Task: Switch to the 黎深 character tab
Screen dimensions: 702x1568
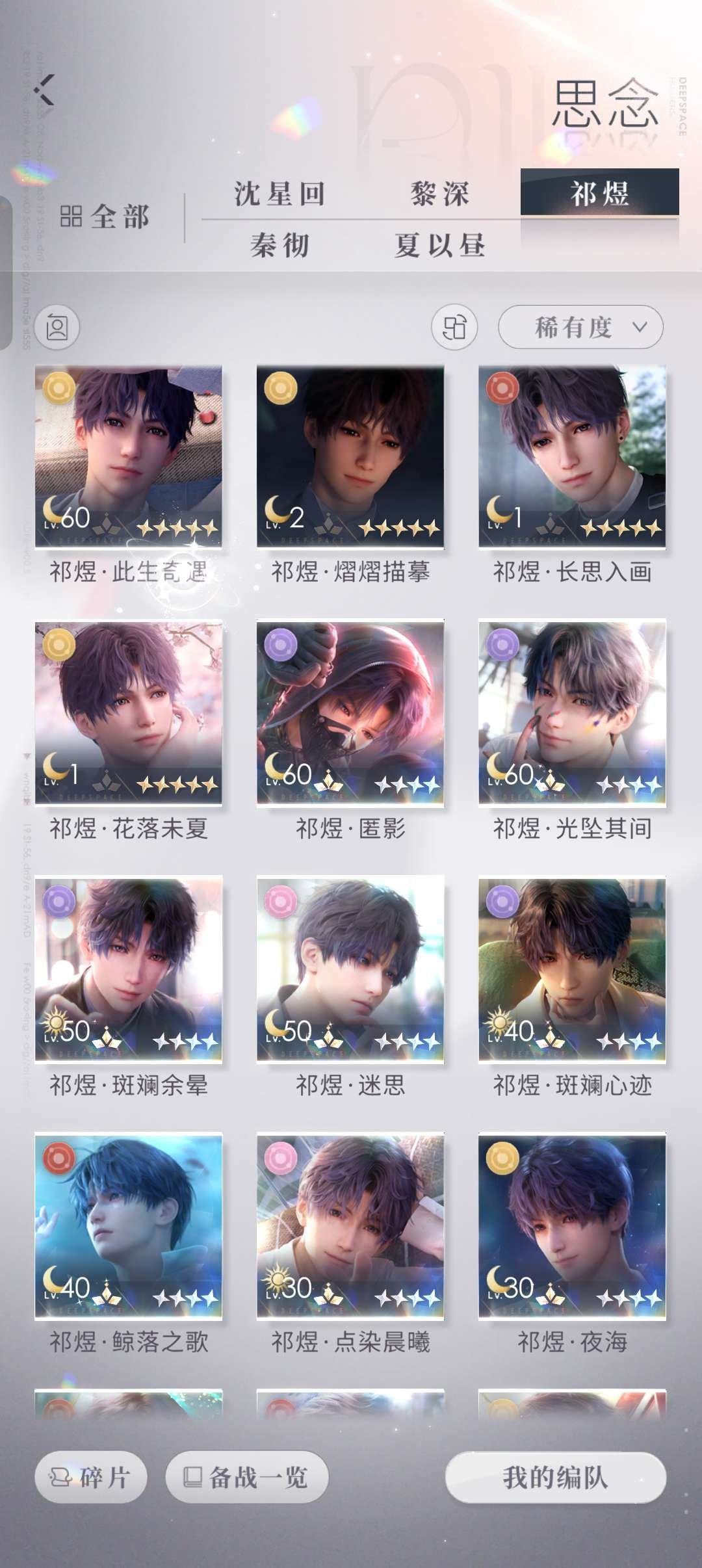Action: pyautogui.click(x=442, y=194)
